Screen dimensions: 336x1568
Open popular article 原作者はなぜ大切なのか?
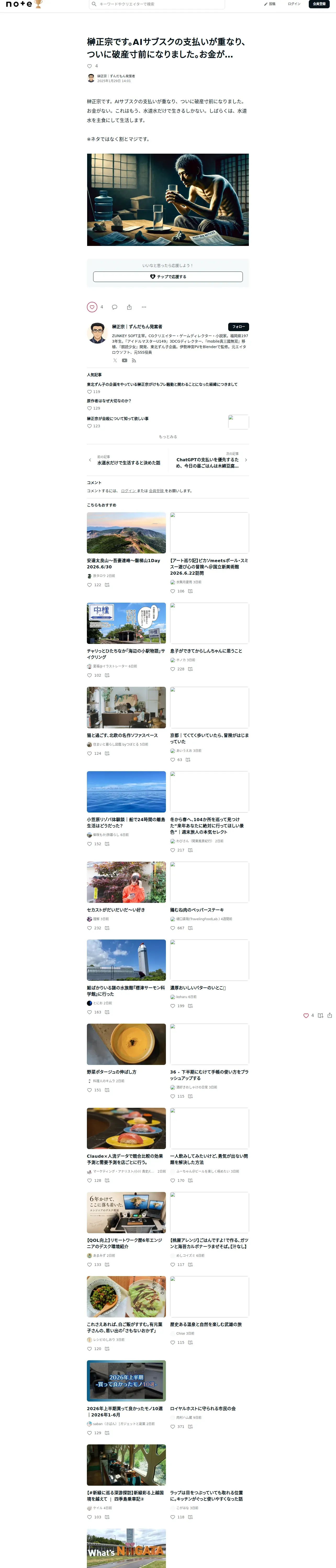tap(109, 401)
